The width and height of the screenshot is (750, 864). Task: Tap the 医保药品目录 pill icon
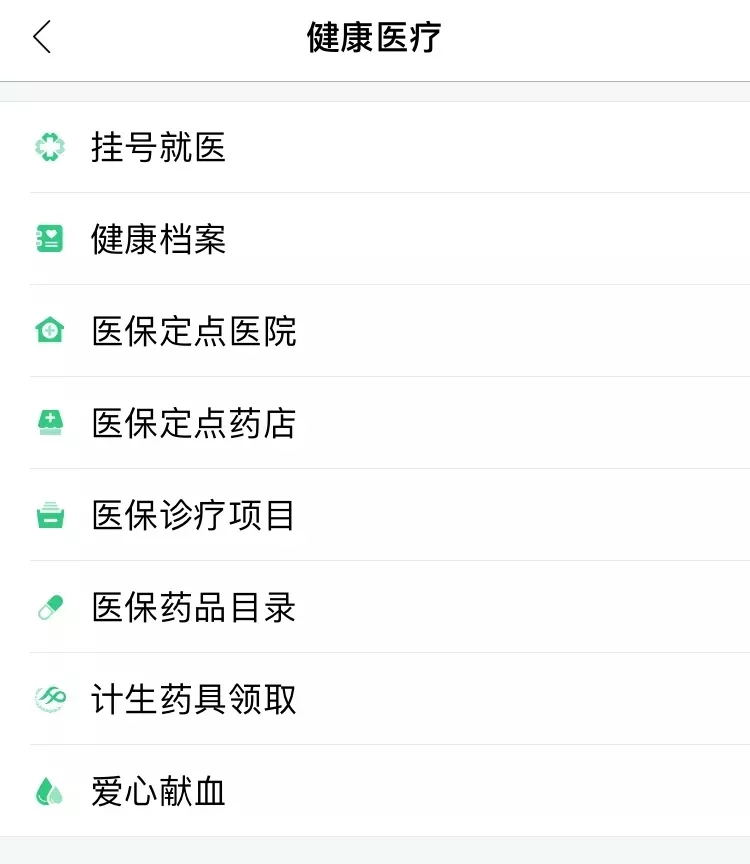pos(48,607)
